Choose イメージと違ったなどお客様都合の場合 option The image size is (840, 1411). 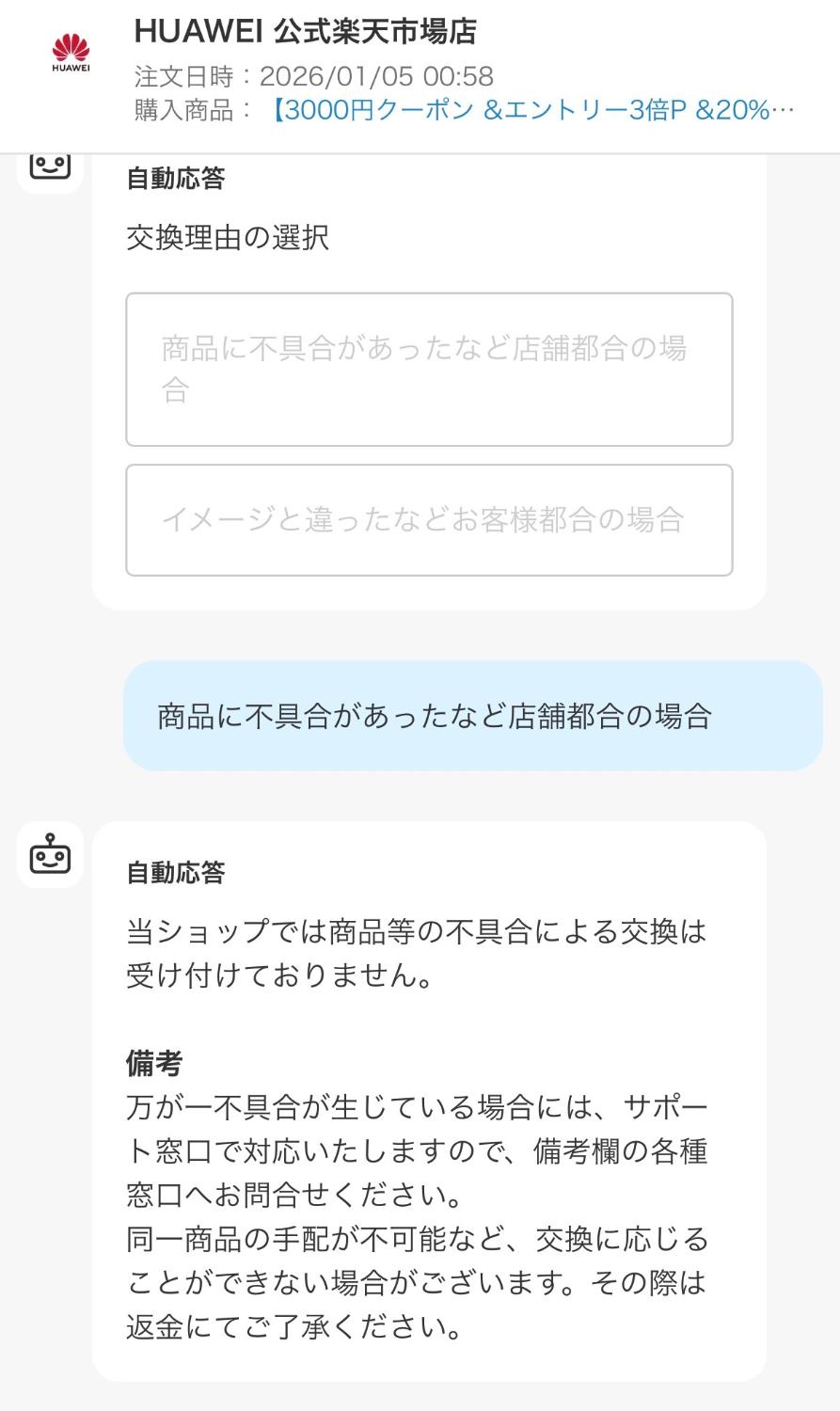(429, 519)
